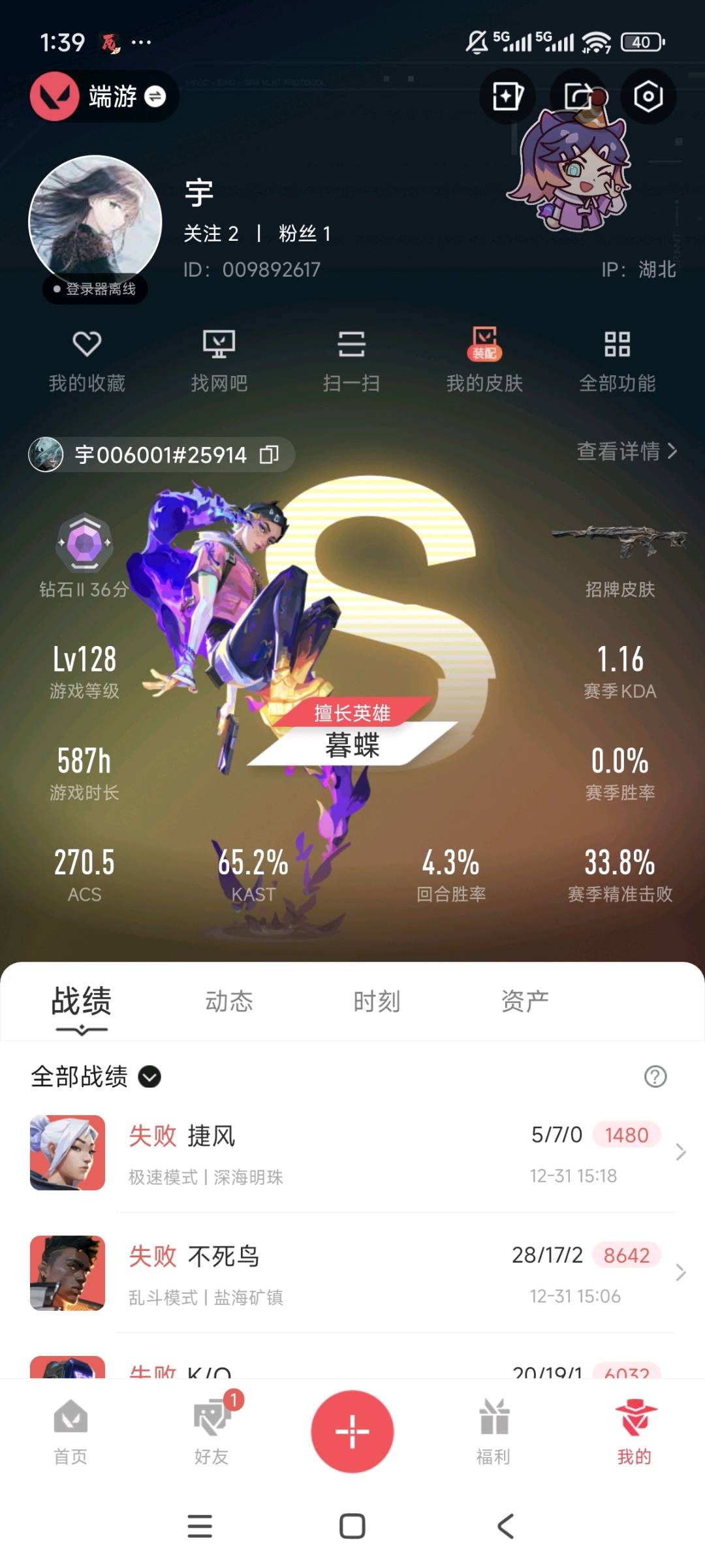The height and width of the screenshot is (1568, 705).
Task: View 查看详情 stats details
Action: pos(627,451)
